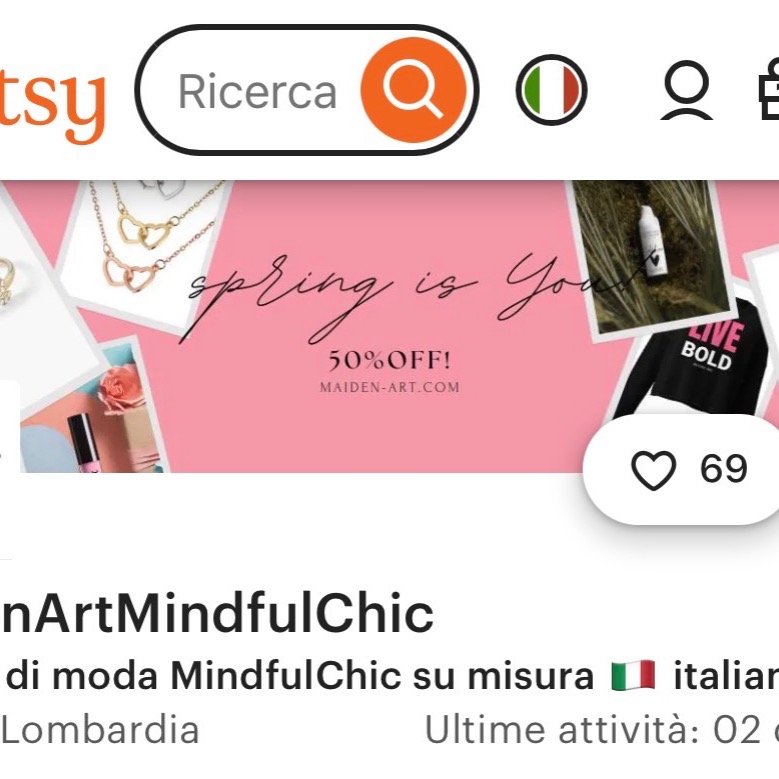The width and height of the screenshot is (779, 779).
Task: Open the account profile icon
Action: 686,92
